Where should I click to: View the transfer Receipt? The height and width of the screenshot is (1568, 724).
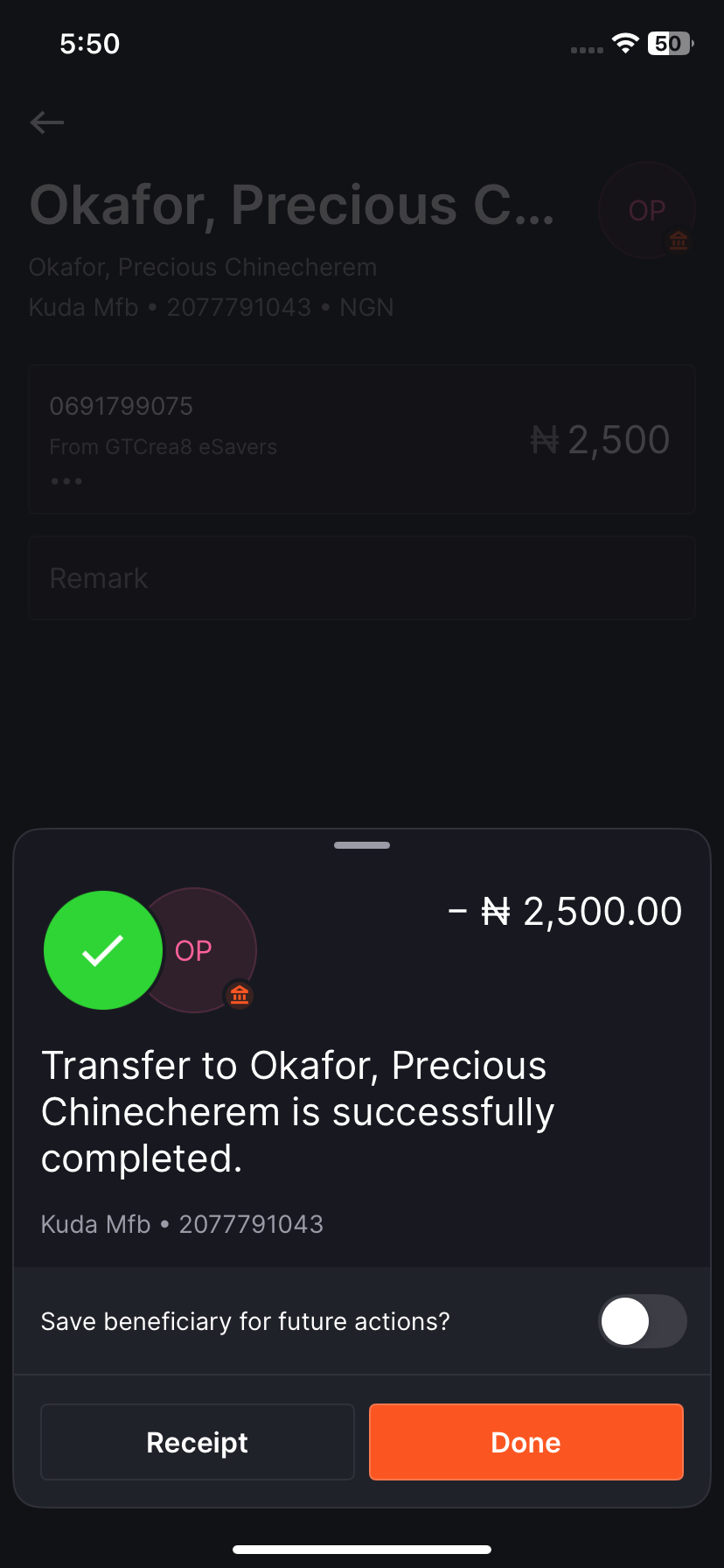[x=198, y=1442]
